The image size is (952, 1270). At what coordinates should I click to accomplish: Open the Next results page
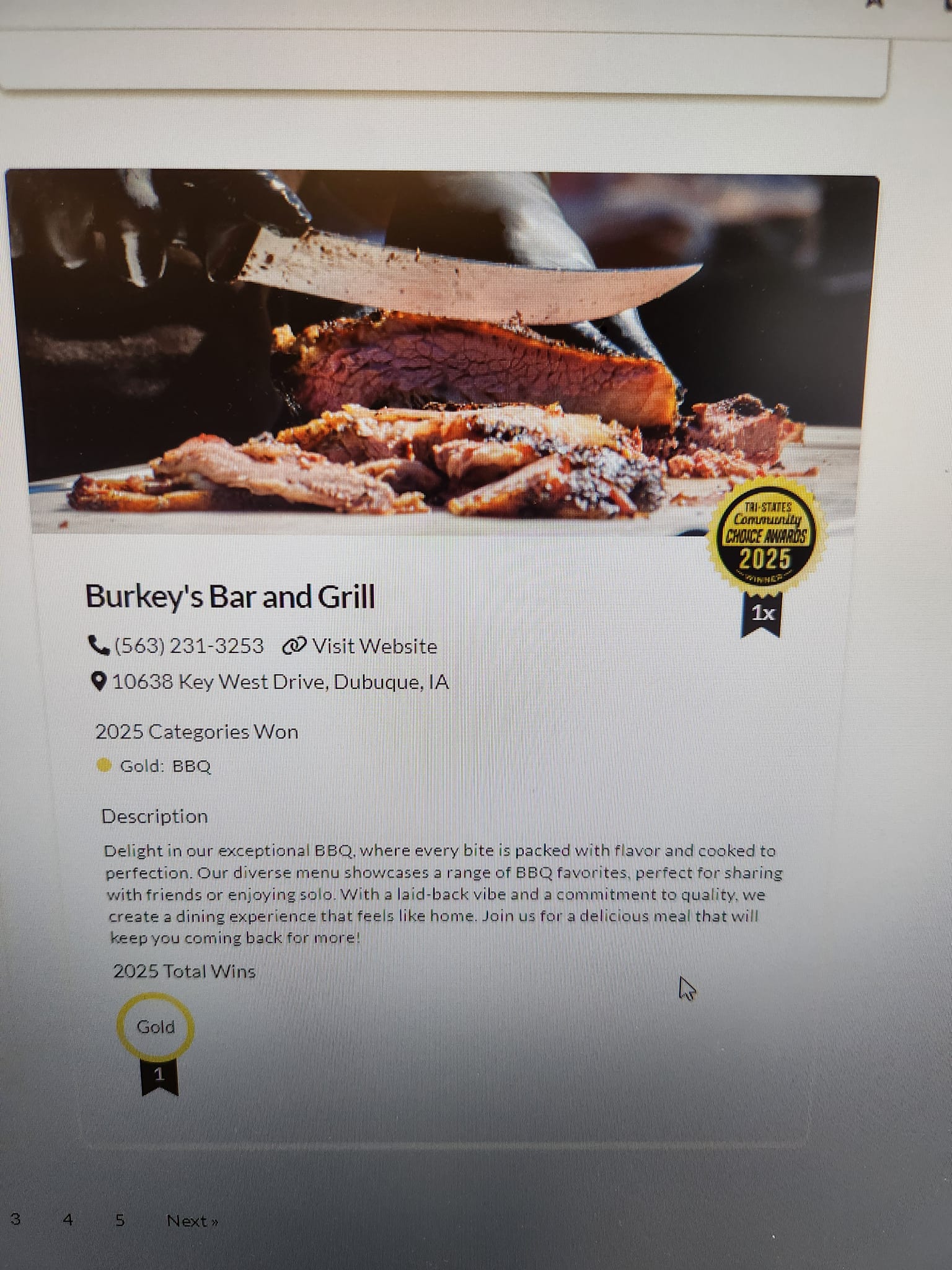tap(192, 1221)
